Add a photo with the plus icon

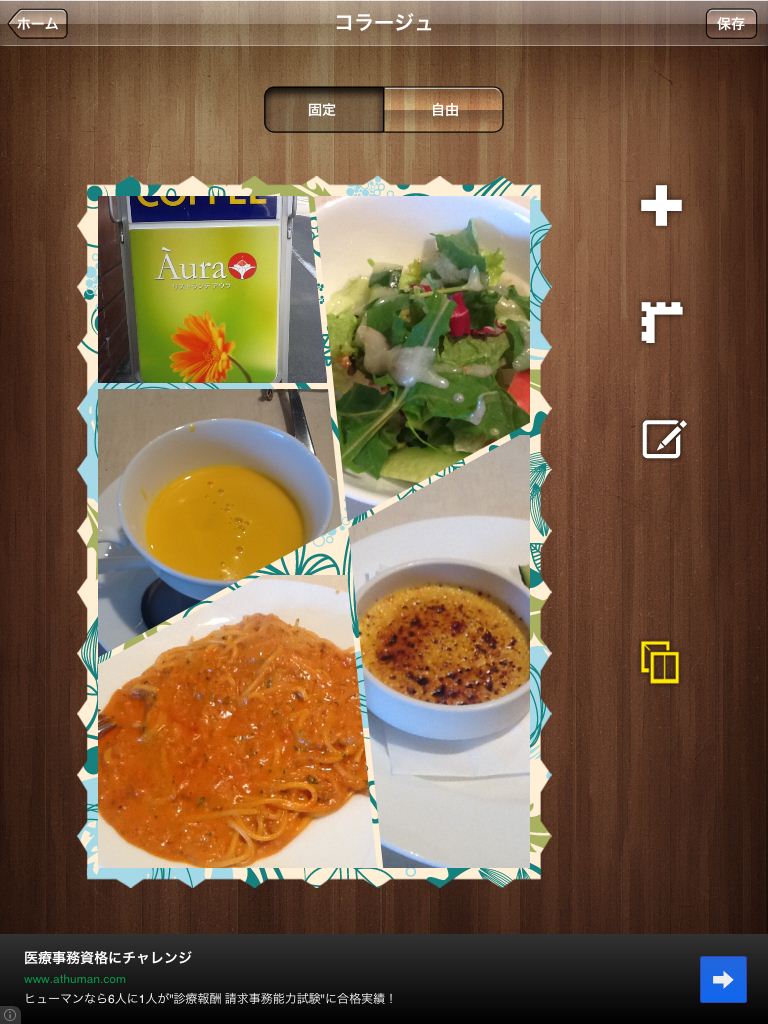pyautogui.click(x=661, y=206)
